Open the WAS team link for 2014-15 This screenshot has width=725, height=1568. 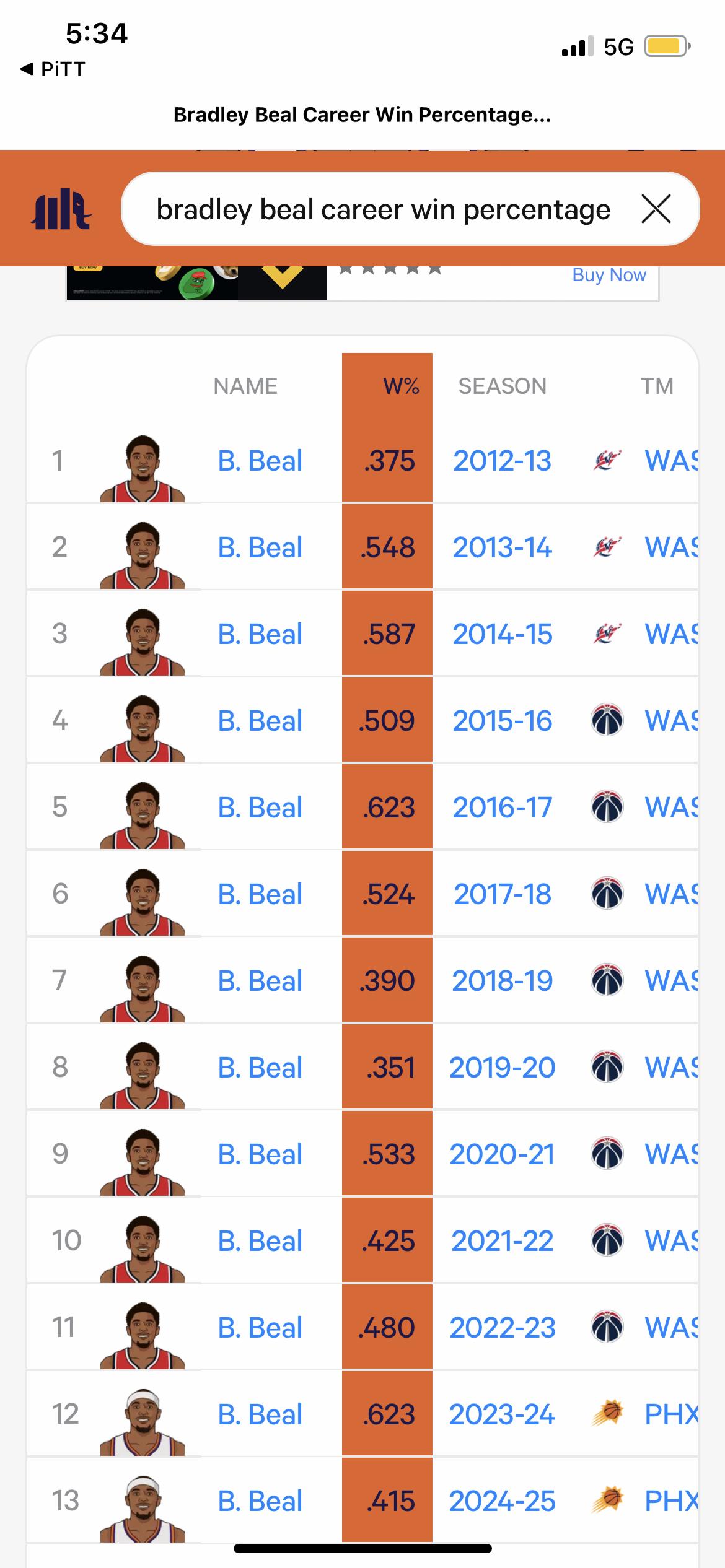coord(671,634)
